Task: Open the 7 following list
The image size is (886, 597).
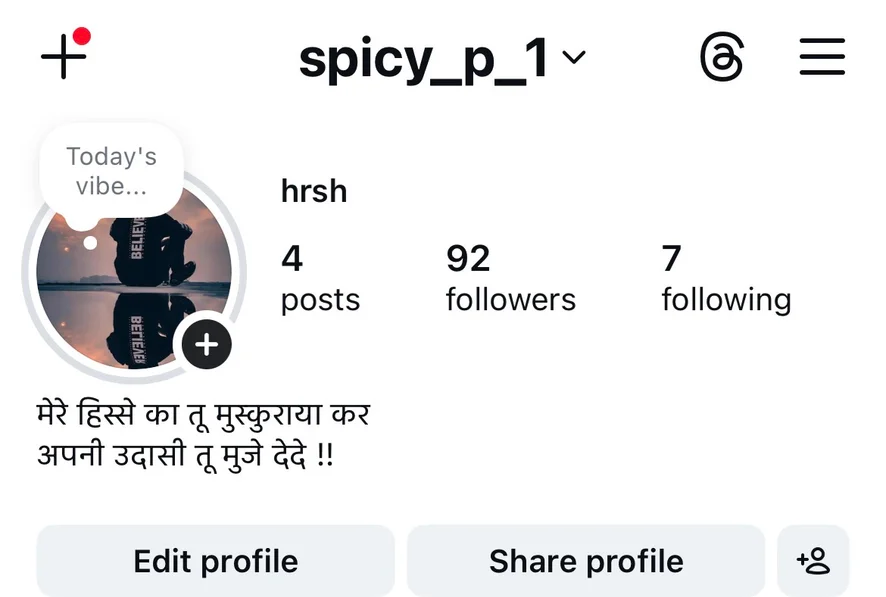Action: [725, 278]
